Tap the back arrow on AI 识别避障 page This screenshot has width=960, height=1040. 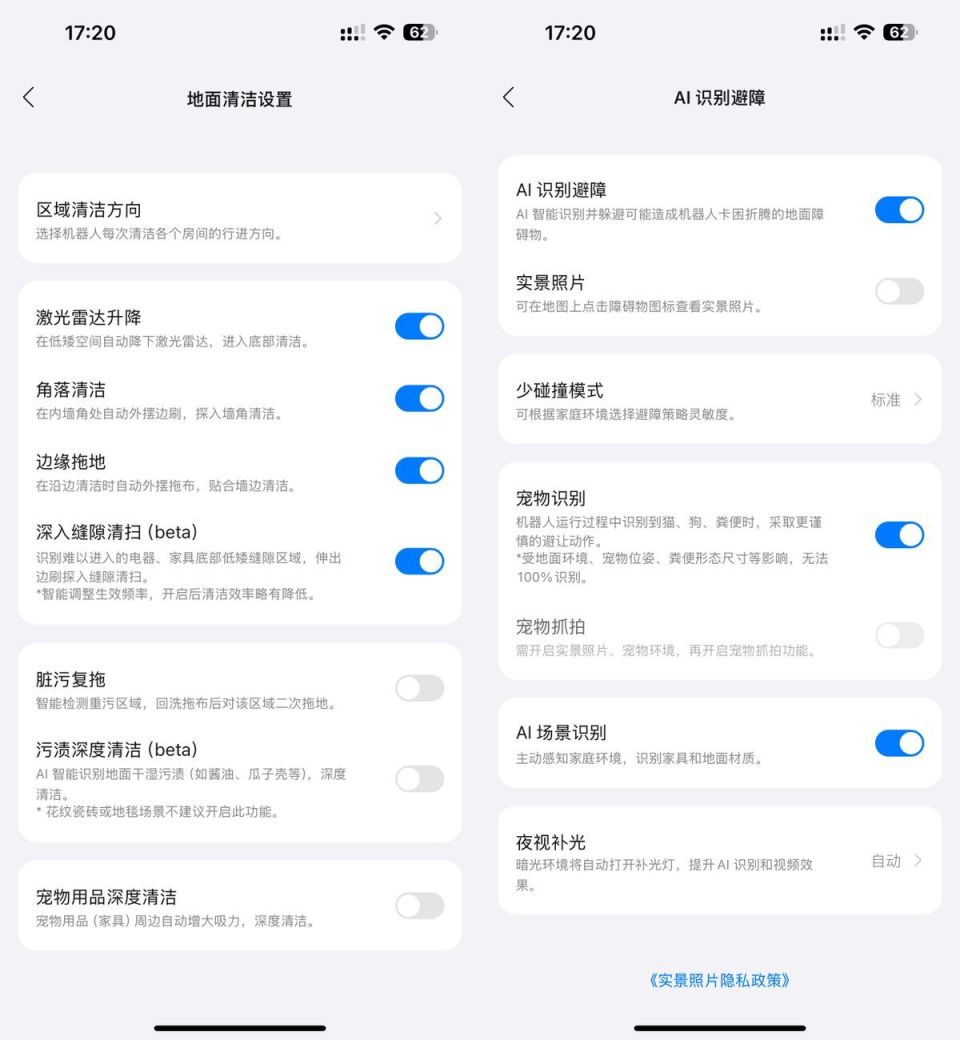tap(508, 97)
